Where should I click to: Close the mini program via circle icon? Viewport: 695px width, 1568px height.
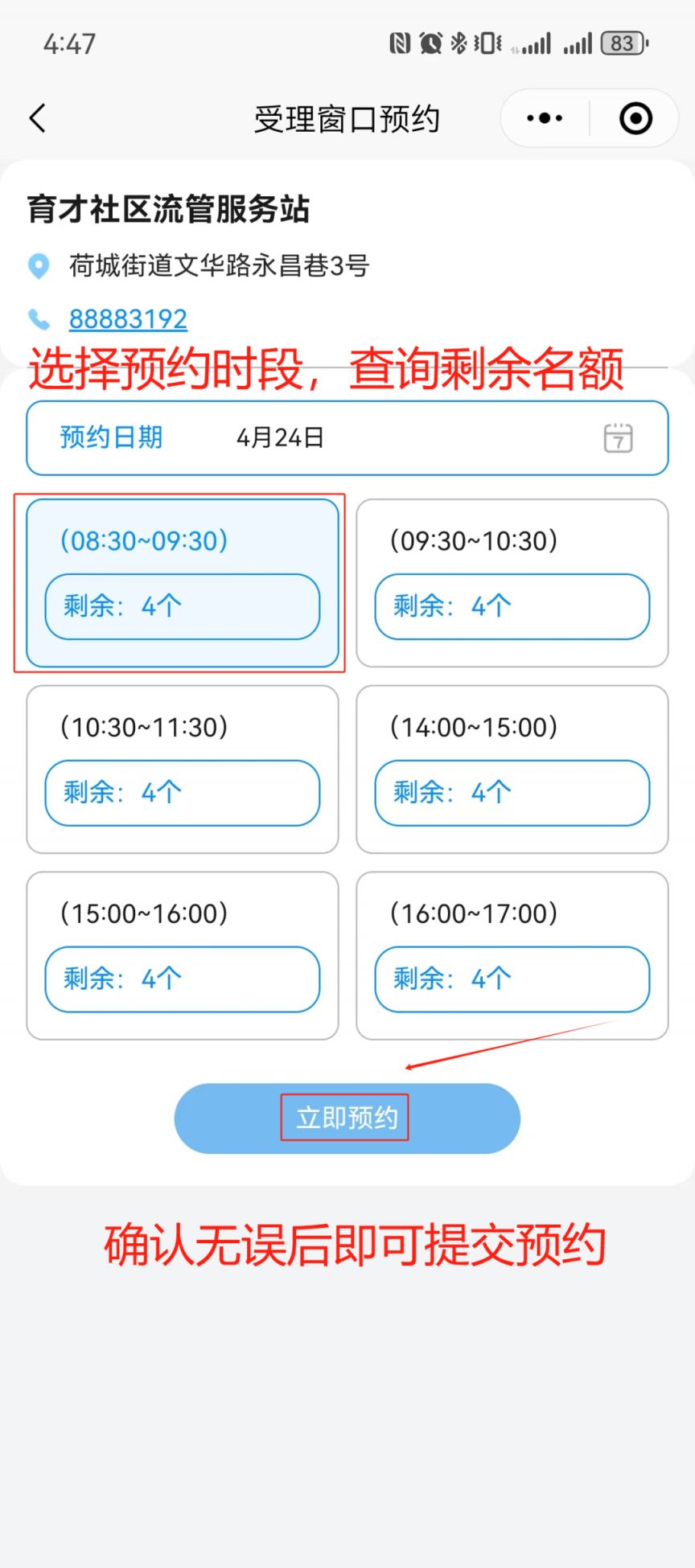[635, 118]
